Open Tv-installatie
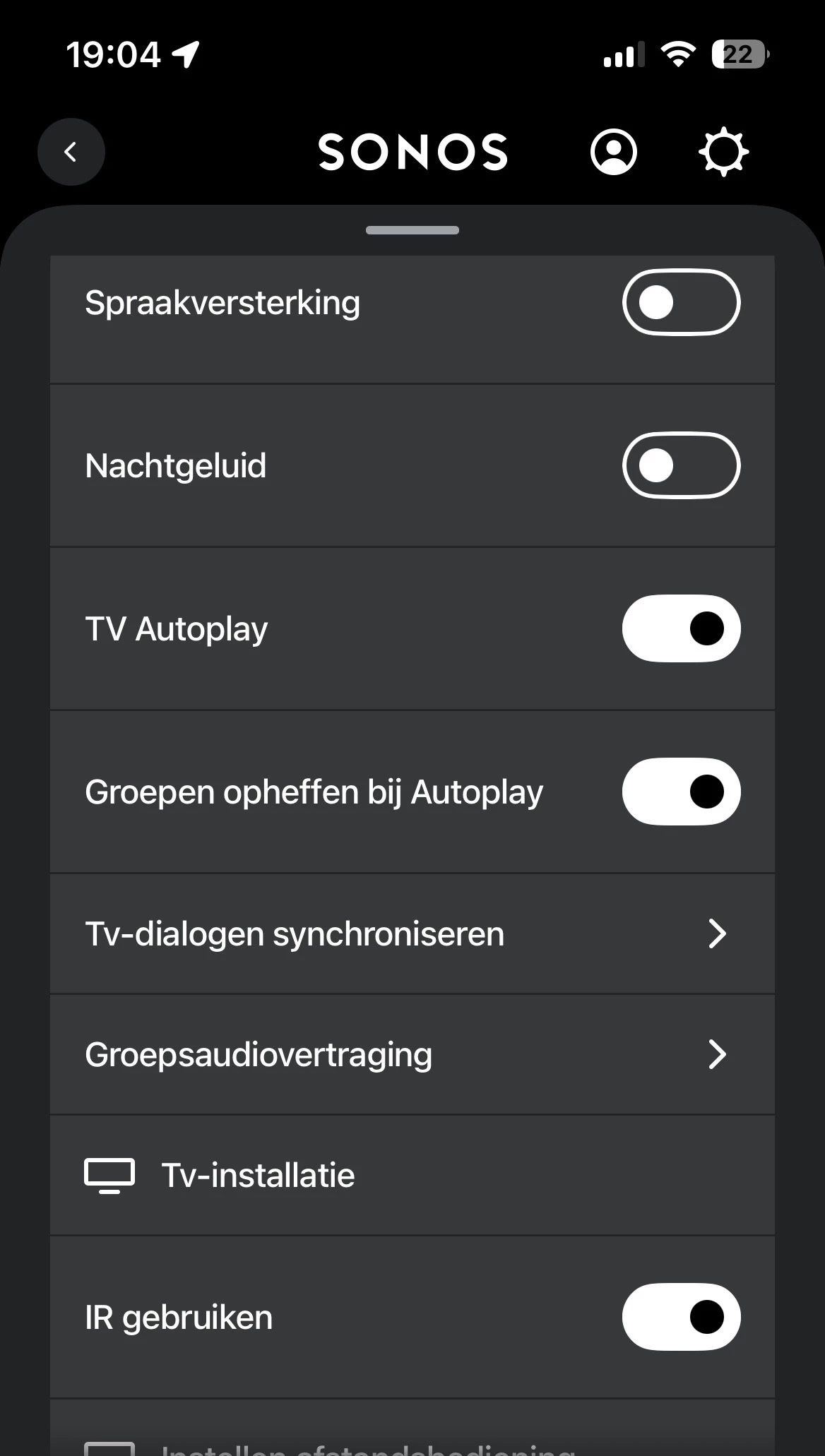Screen dimensions: 825x1456 (x=412, y=1176)
